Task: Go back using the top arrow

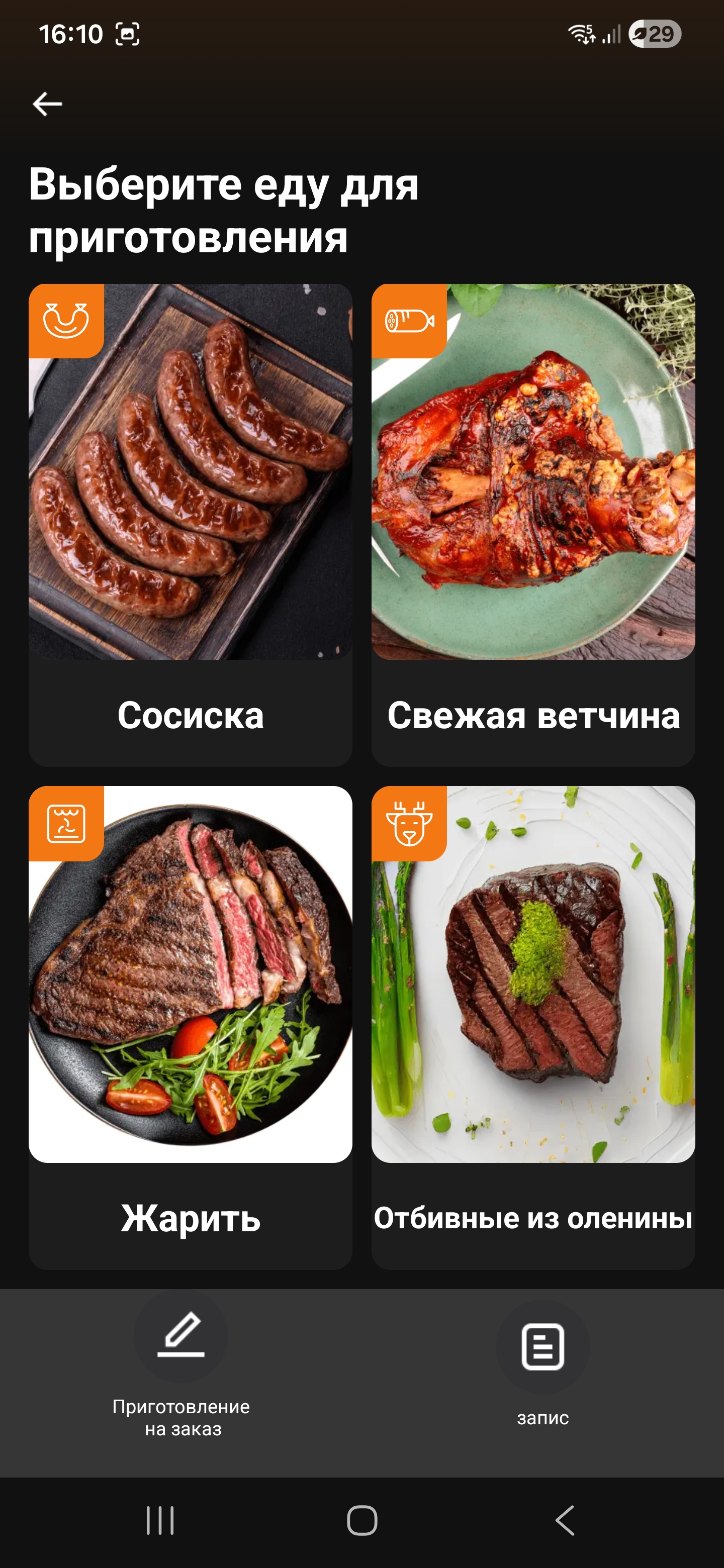Action: tap(47, 104)
